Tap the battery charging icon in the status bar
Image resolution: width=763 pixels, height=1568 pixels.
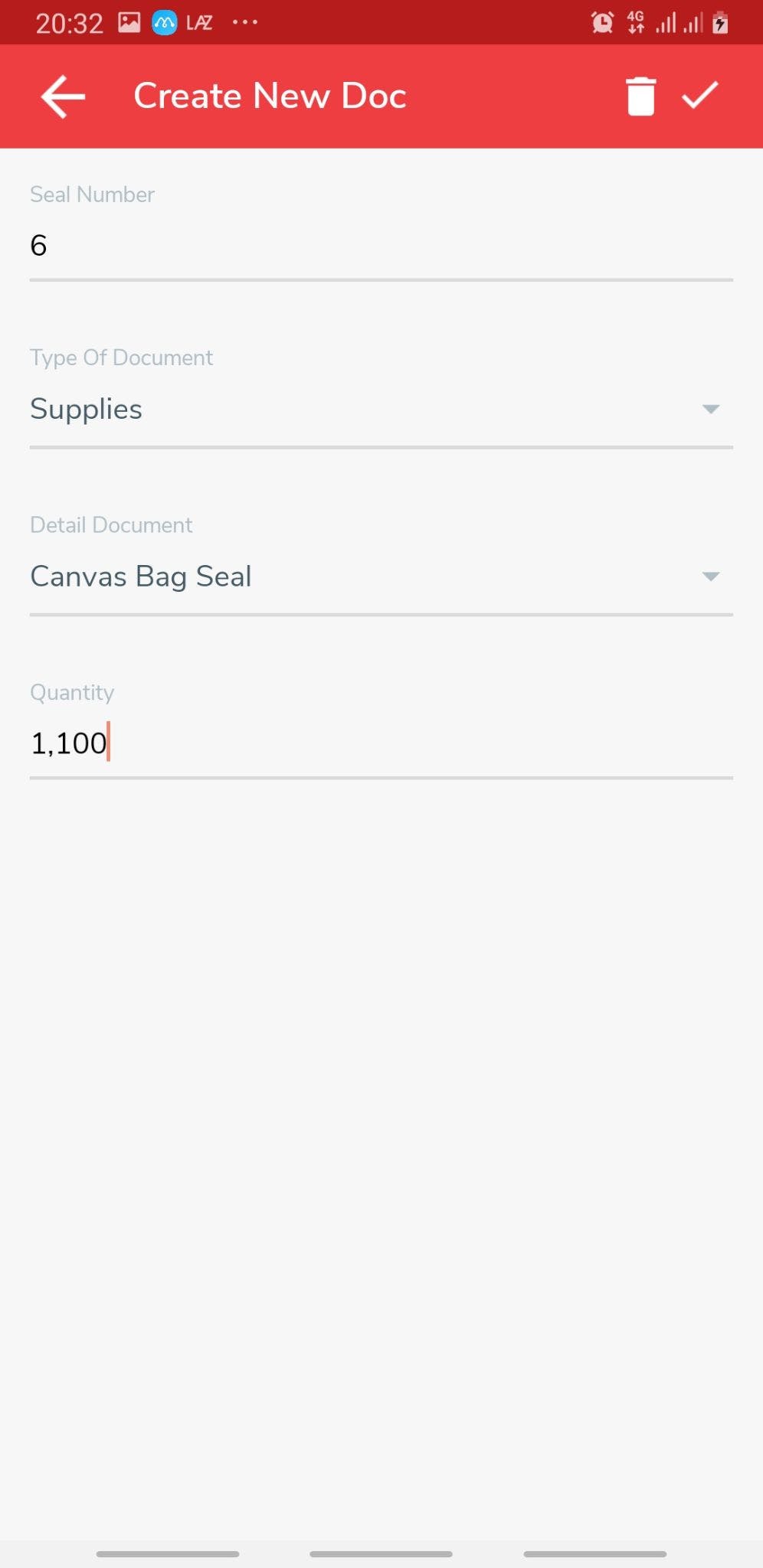click(x=720, y=21)
